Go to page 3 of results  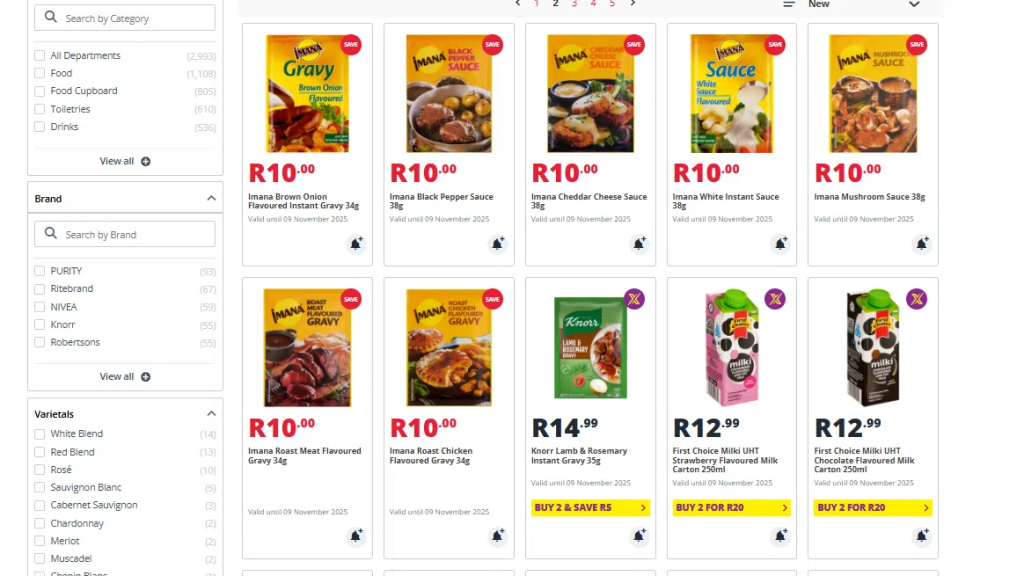[574, 4]
